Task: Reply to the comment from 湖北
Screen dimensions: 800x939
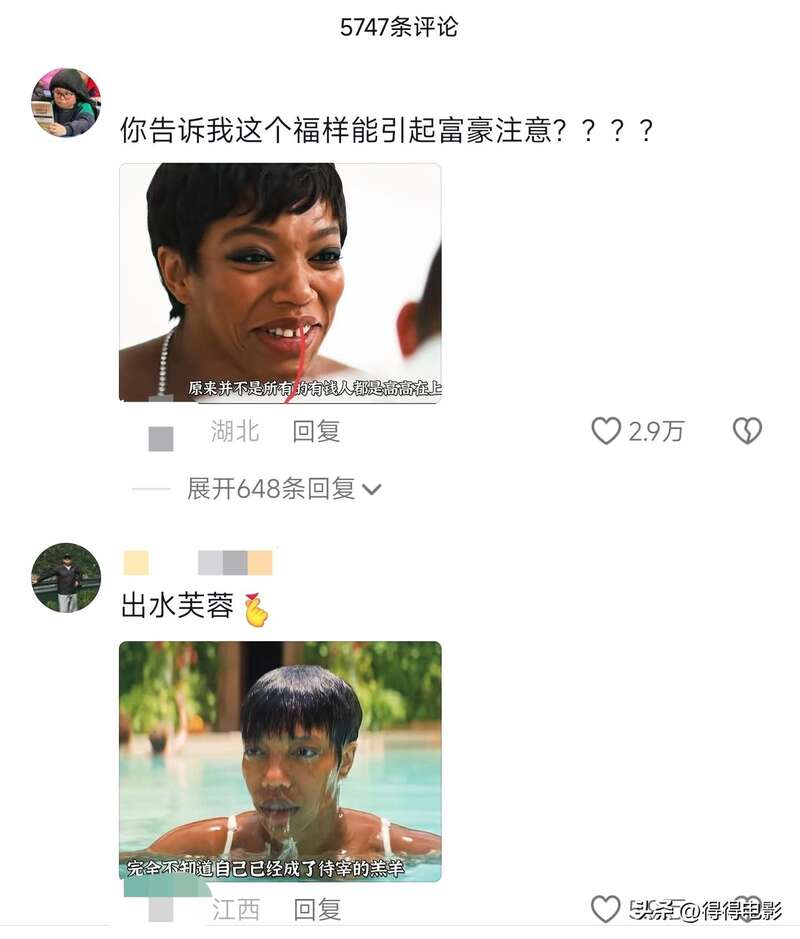Action: (x=316, y=431)
